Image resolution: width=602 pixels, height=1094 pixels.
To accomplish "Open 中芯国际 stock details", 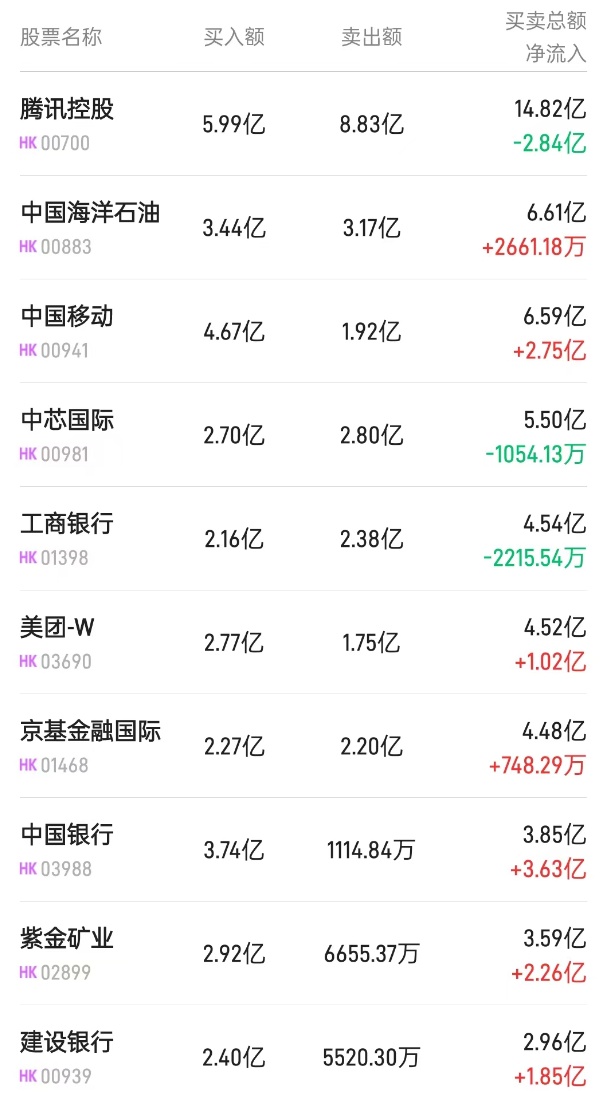I will coord(67,420).
